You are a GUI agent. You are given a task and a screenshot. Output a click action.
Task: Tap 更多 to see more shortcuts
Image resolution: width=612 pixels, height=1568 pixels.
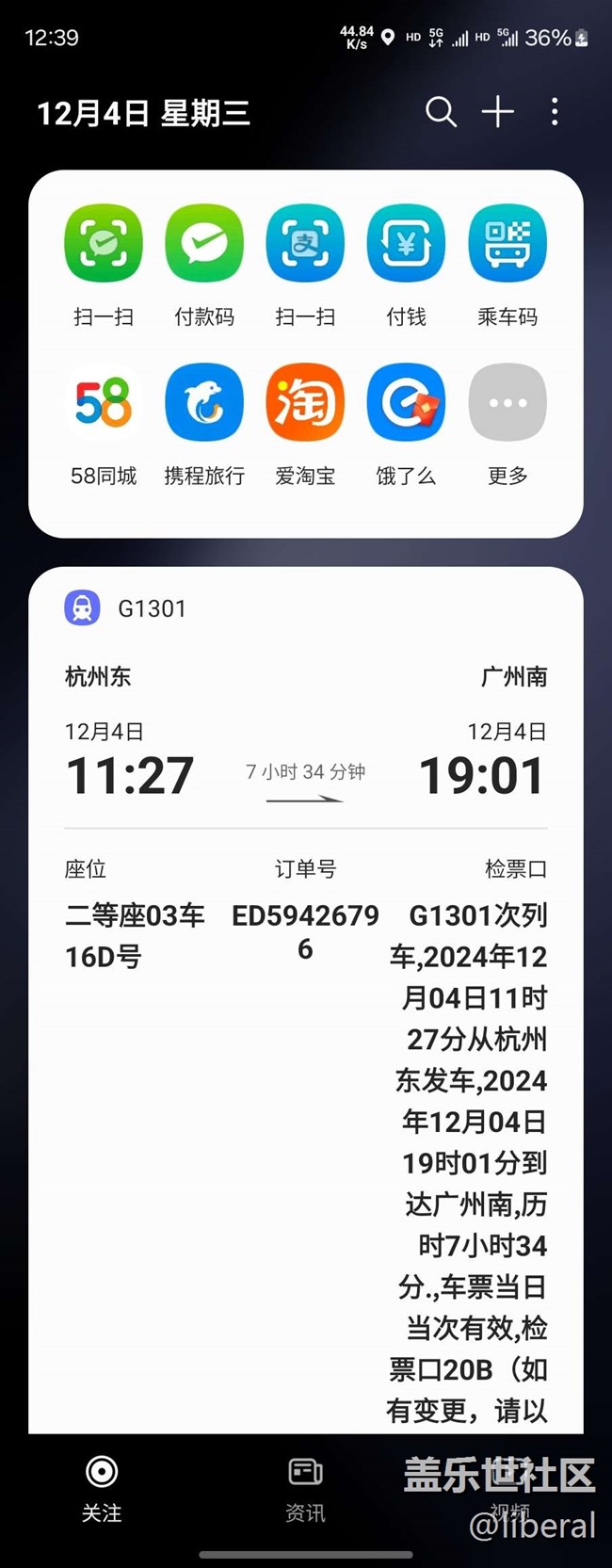pyautogui.click(x=507, y=403)
